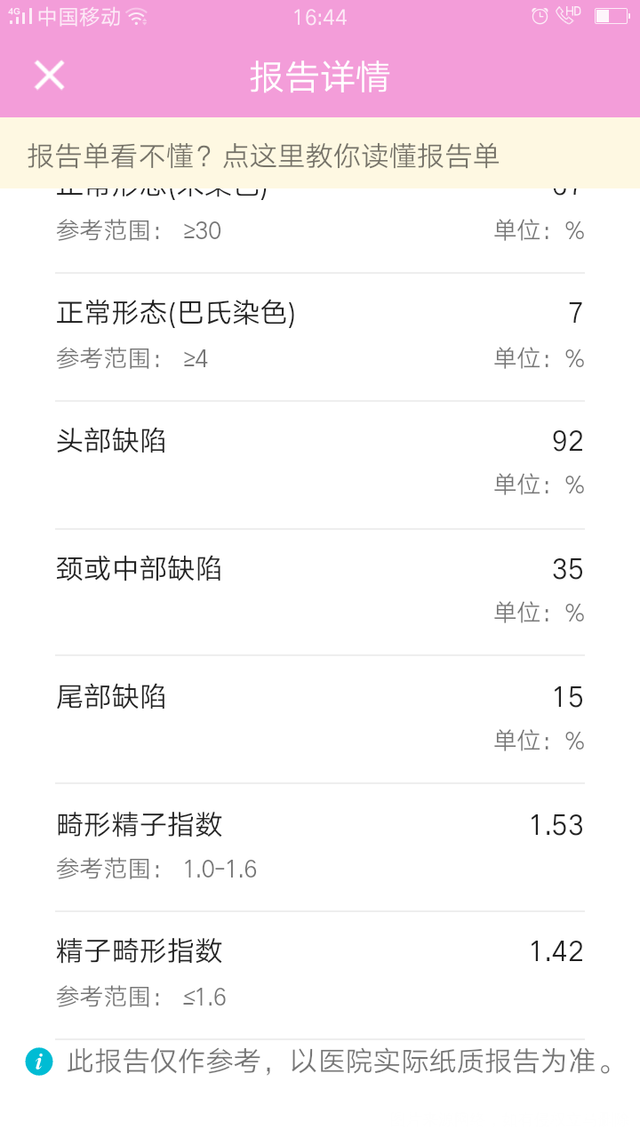640x1138 pixels.
Task: Close the report details page
Action: (x=48, y=76)
